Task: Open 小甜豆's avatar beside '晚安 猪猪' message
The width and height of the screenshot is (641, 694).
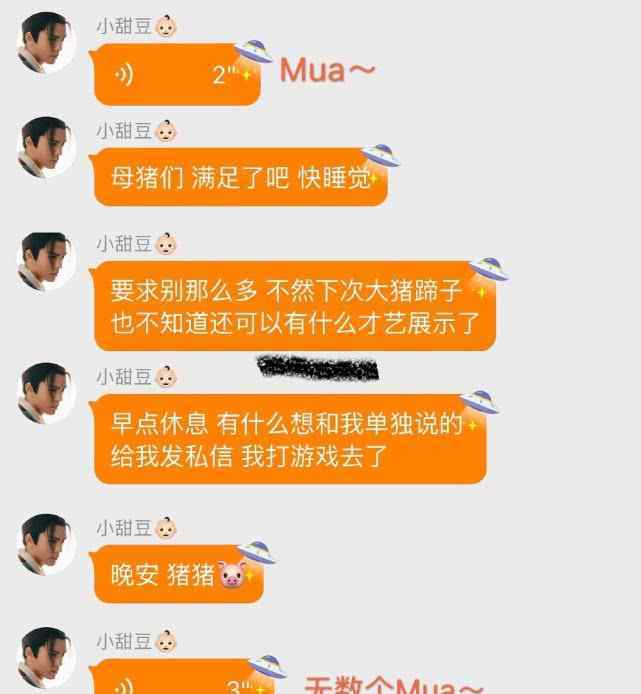Action: pos(46,544)
